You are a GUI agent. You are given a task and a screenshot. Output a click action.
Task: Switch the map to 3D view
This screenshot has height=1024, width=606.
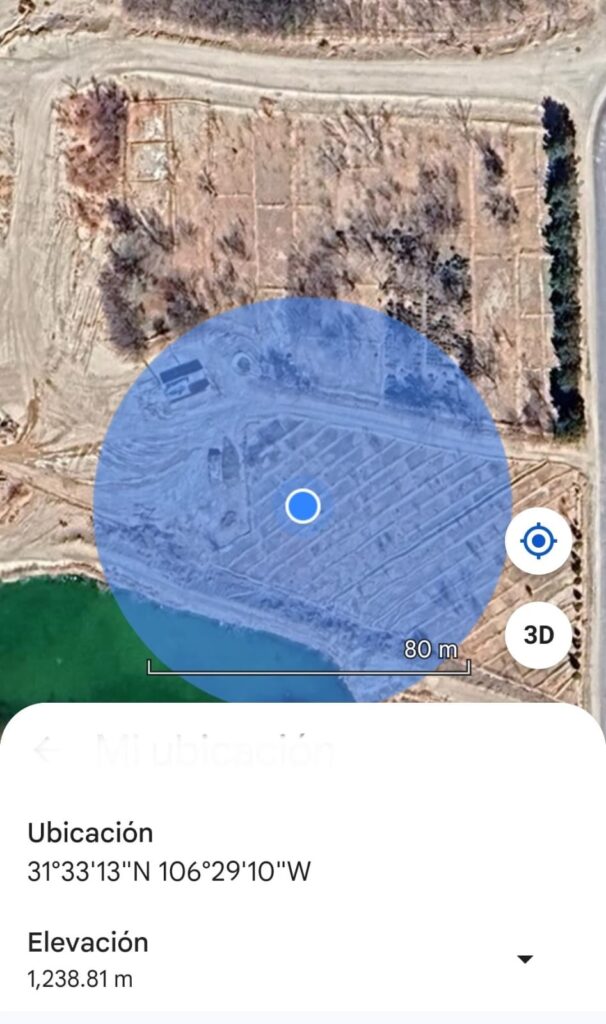click(x=539, y=634)
